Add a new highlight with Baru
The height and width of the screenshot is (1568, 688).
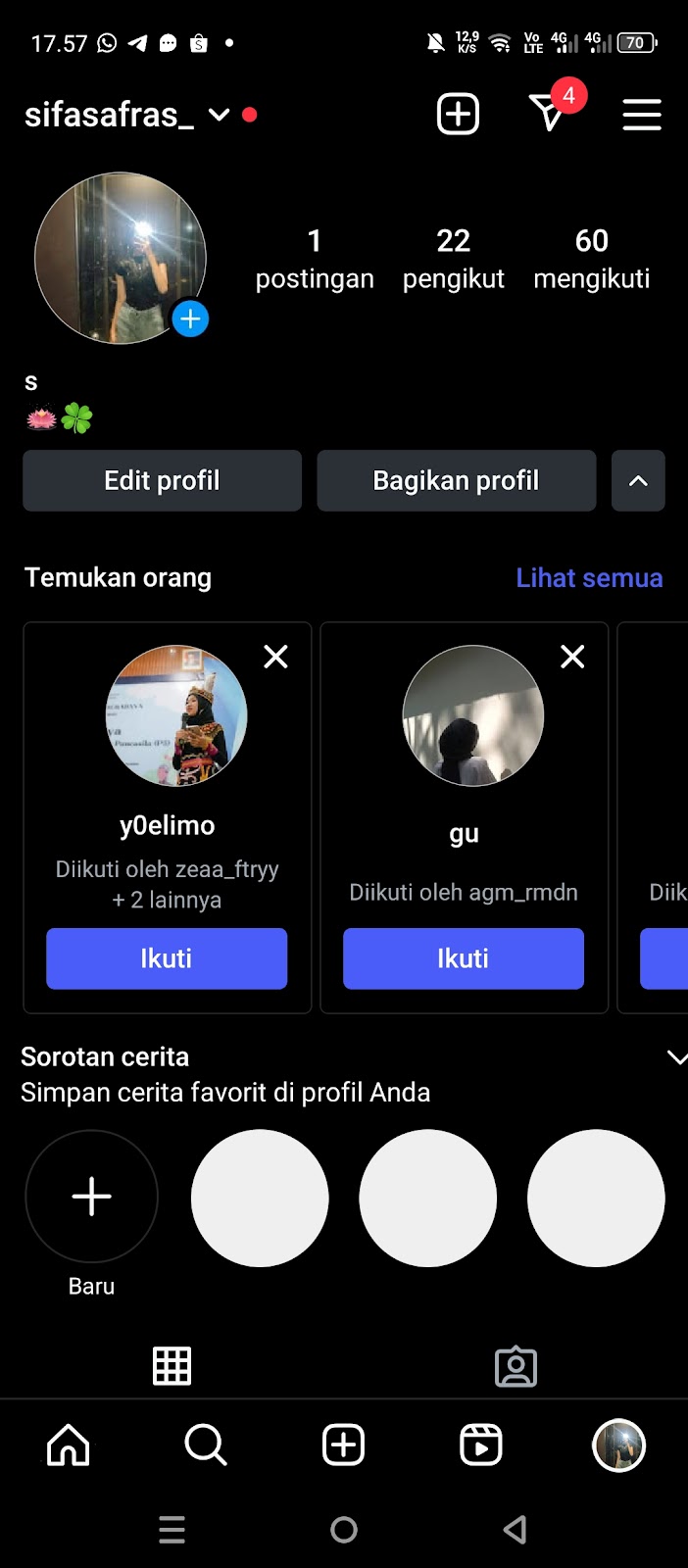tap(91, 1197)
